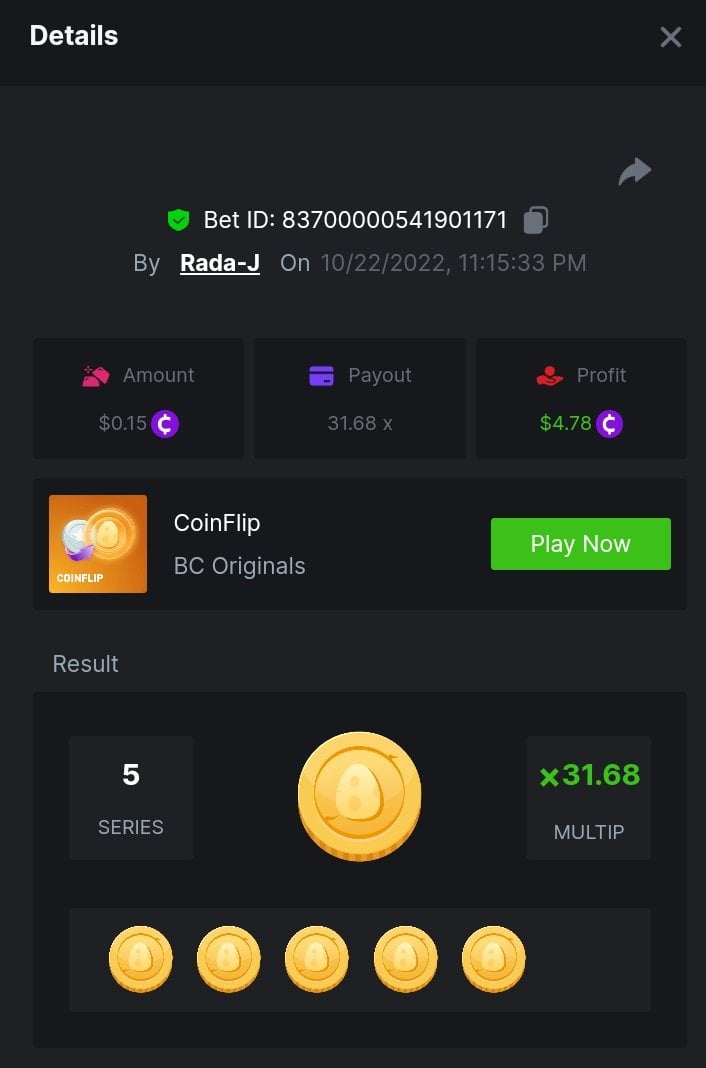Open Rada-J's profile
The image size is (706, 1068).
[x=220, y=263]
